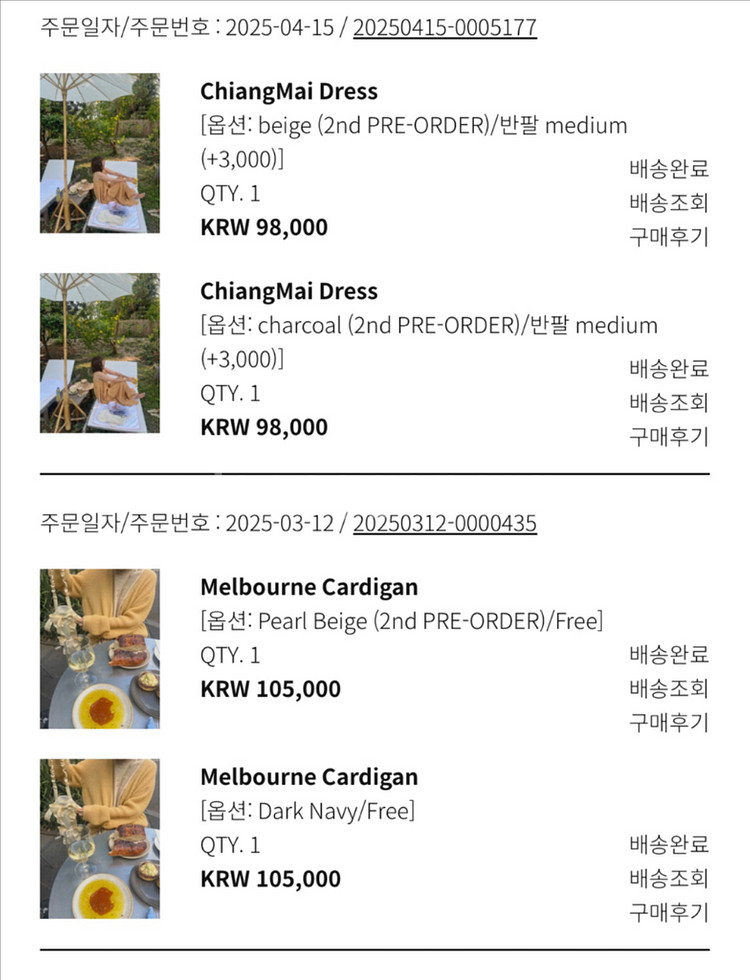Write 구매후기 for charcoal ChiangMai Dress
The height and width of the screenshot is (980, 750).
[x=668, y=437]
